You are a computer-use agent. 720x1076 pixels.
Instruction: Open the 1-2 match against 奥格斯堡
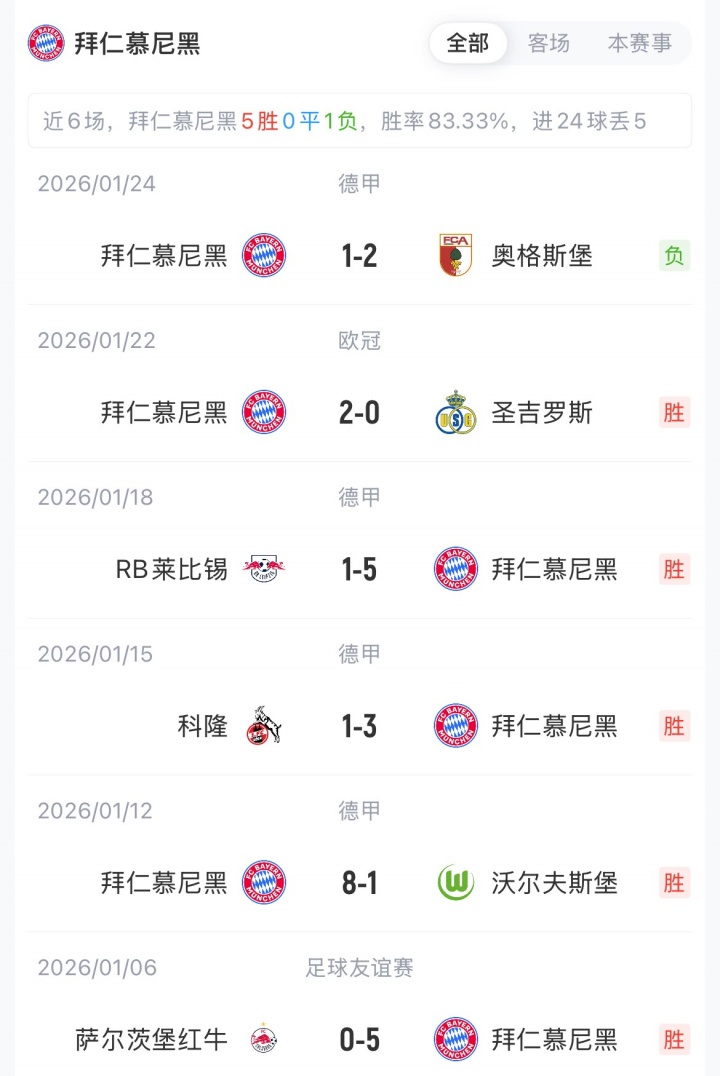pyautogui.click(x=359, y=256)
